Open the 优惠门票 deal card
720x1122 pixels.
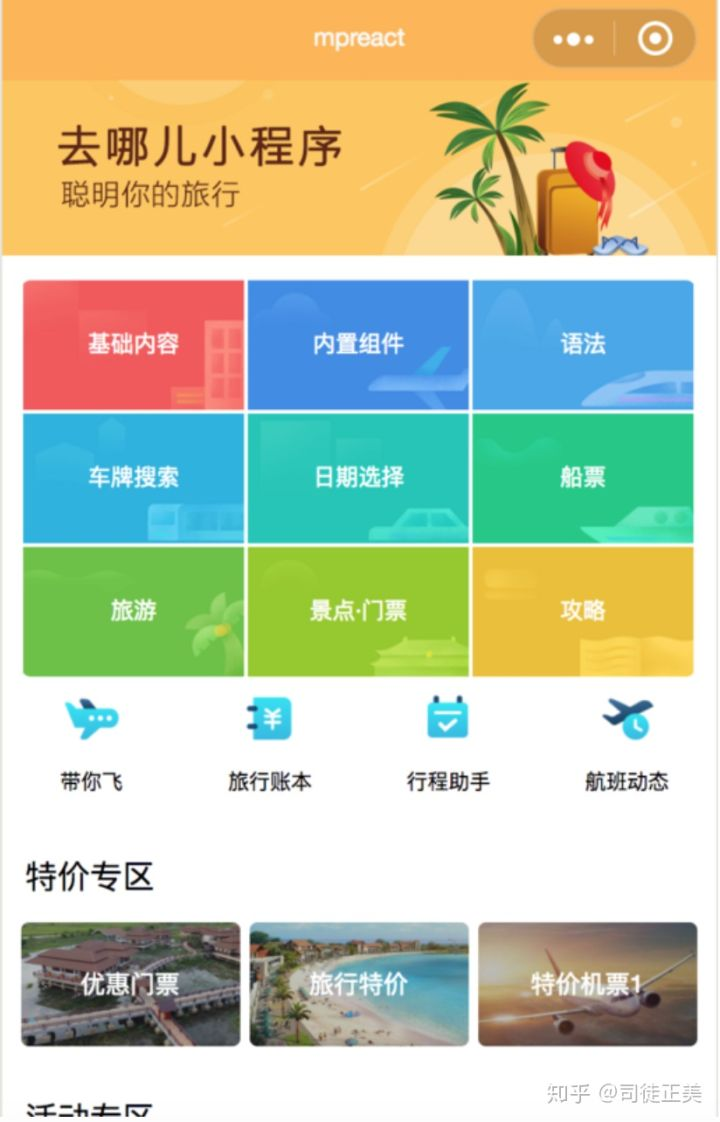(131, 984)
